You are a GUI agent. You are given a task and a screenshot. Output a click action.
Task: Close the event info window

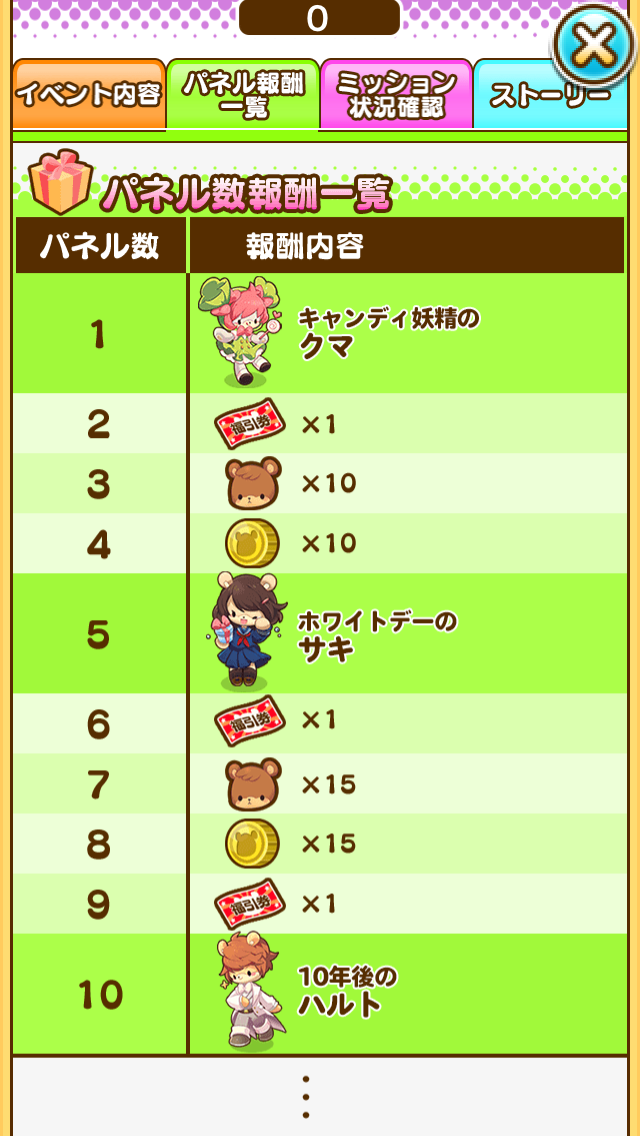[596, 45]
